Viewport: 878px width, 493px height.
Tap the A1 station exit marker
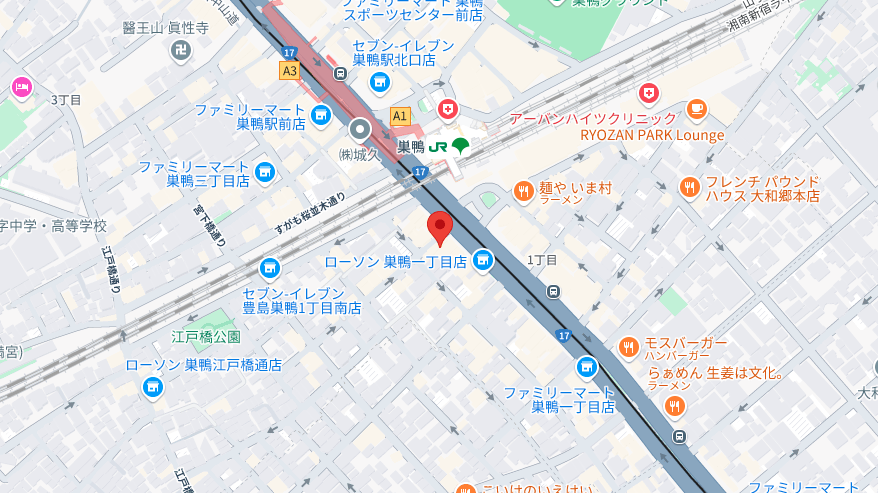(x=400, y=116)
